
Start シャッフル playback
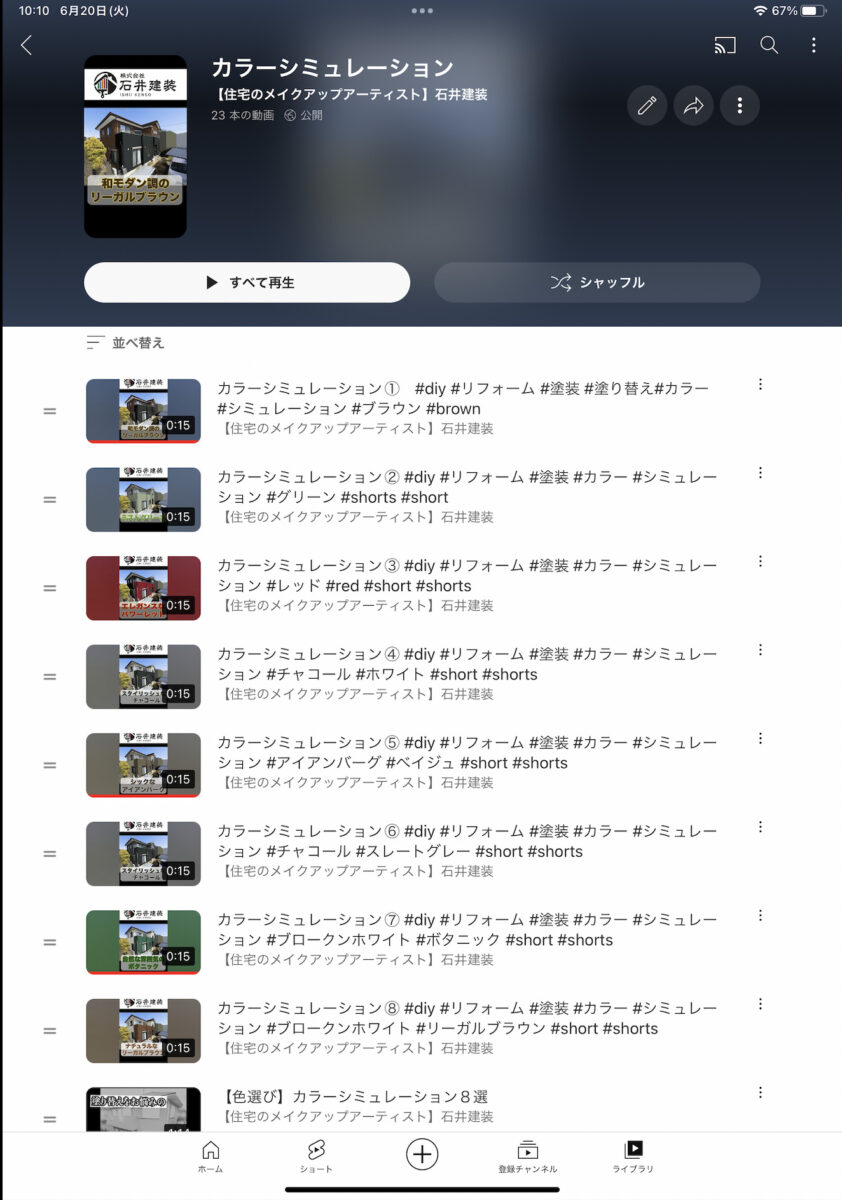tap(597, 282)
